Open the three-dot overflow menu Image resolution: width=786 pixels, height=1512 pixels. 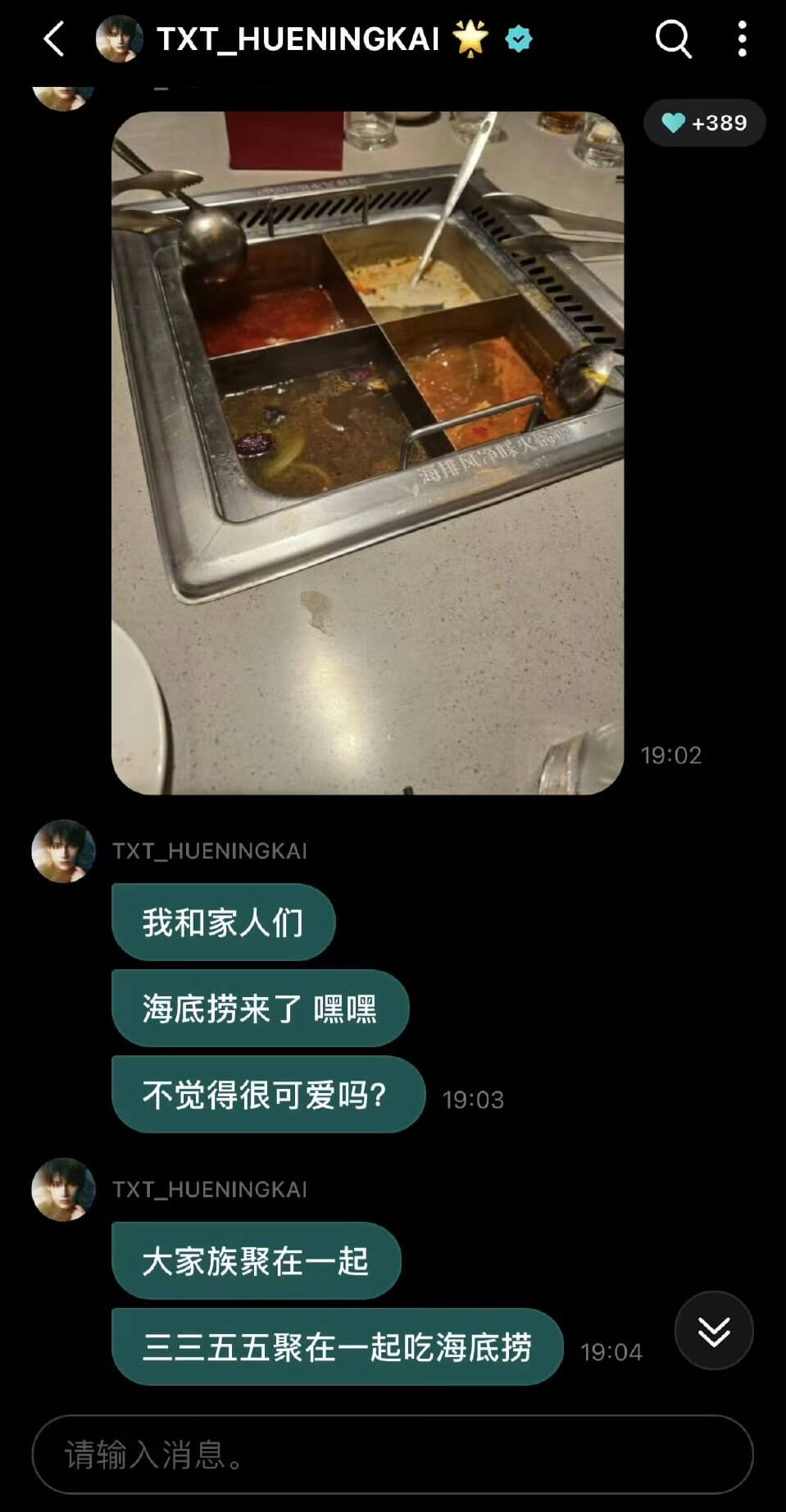pyautogui.click(x=742, y=39)
